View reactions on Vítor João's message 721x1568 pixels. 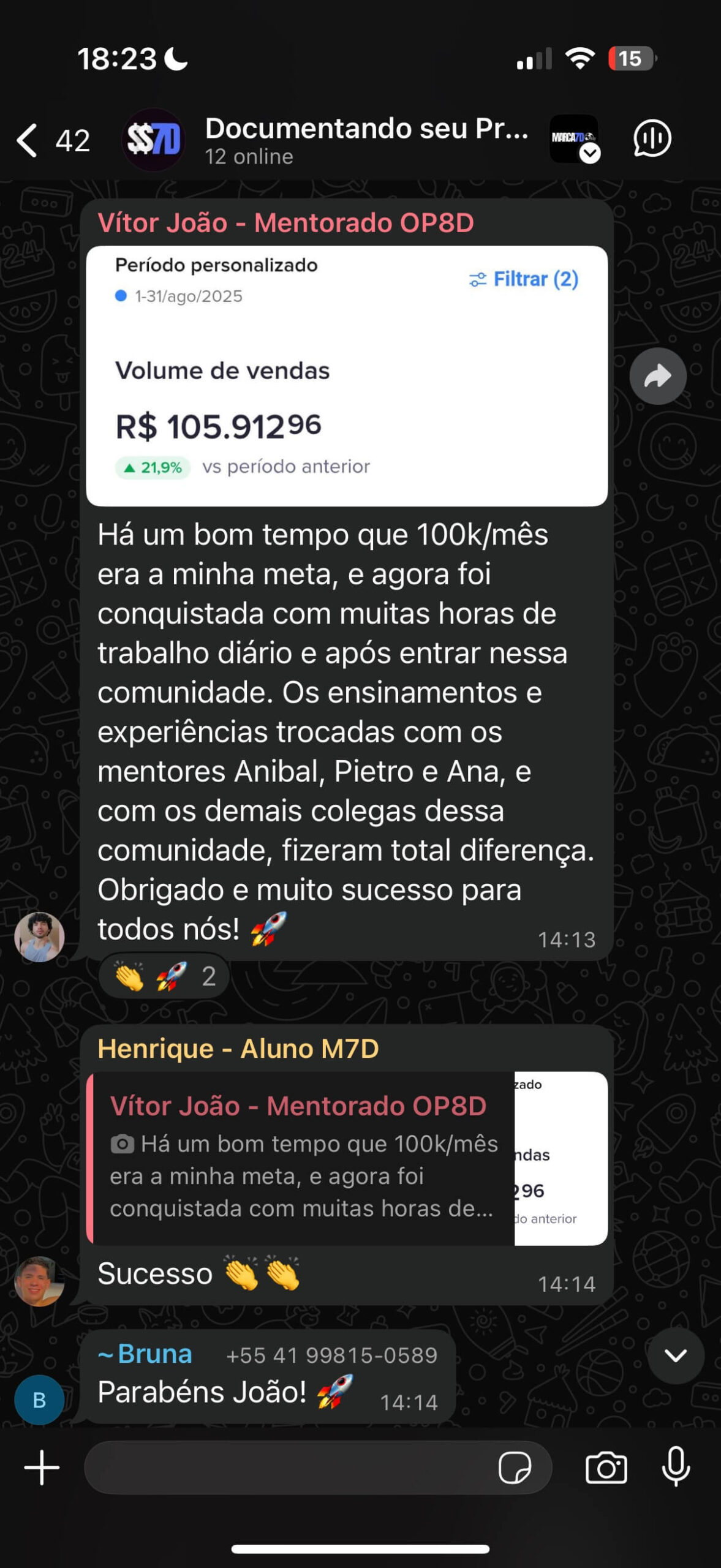(x=164, y=976)
